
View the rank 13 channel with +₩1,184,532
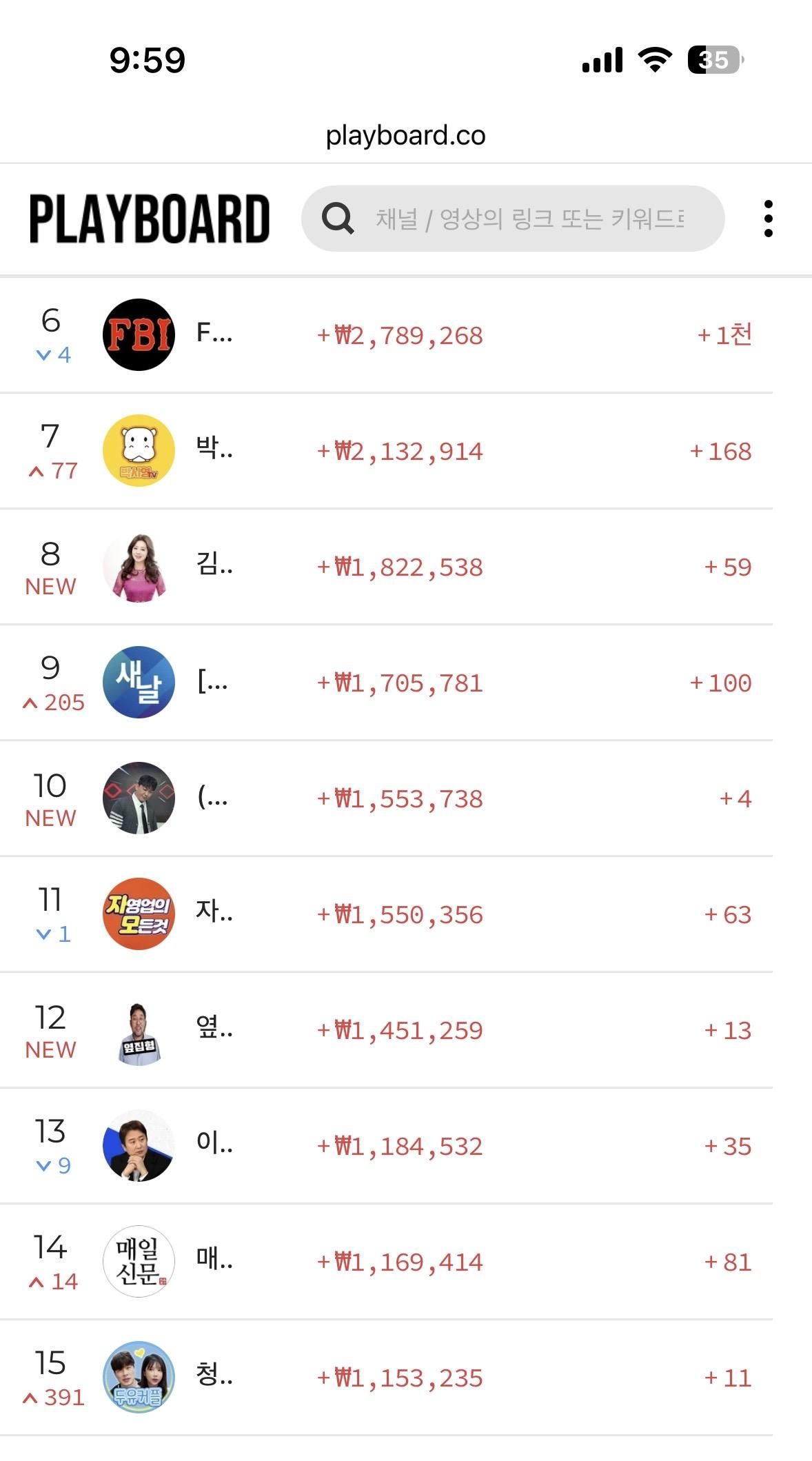pyautogui.click(x=386, y=1146)
